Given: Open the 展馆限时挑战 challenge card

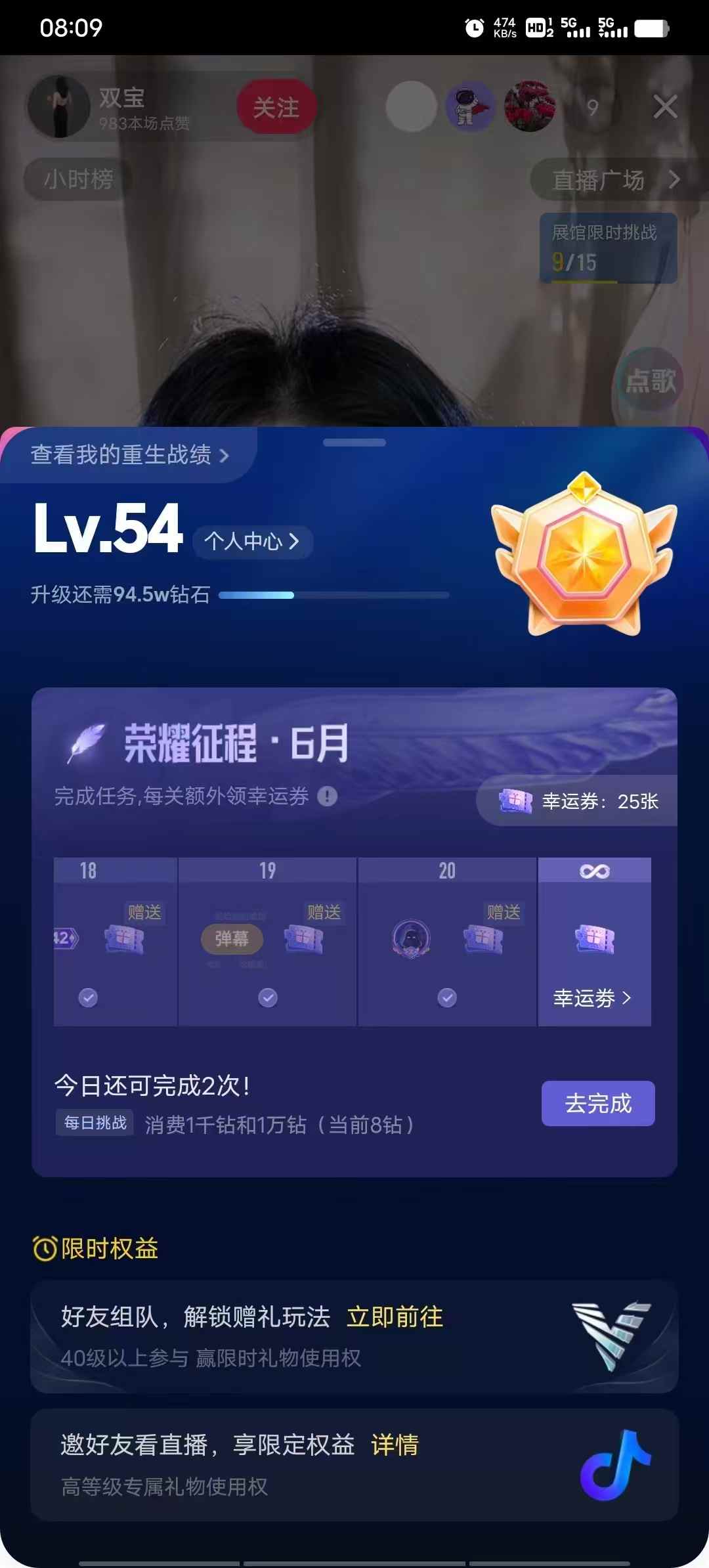Looking at the screenshot, I should [608, 248].
